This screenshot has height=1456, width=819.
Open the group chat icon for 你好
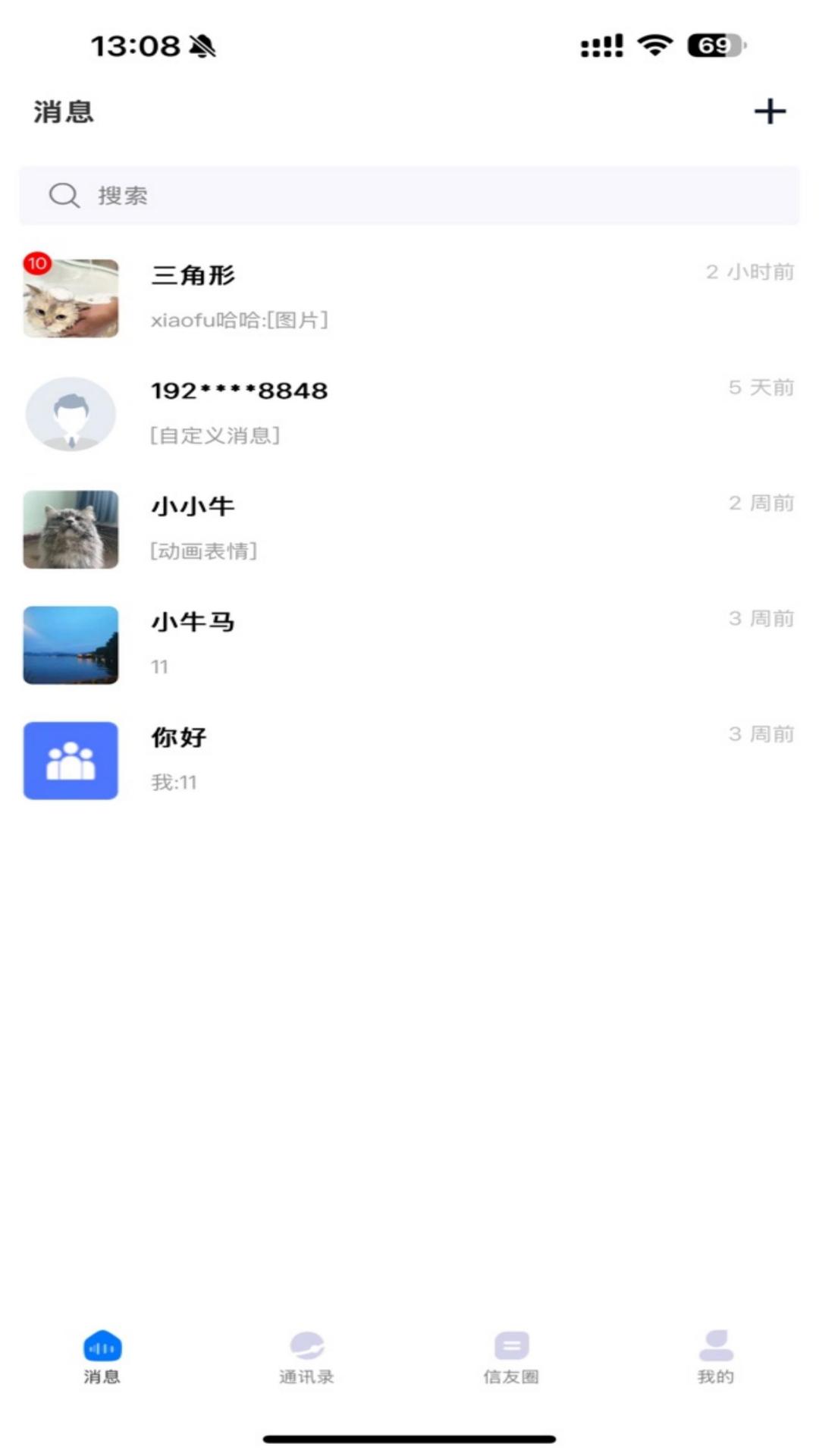pyautogui.click(x=71, y=761)
